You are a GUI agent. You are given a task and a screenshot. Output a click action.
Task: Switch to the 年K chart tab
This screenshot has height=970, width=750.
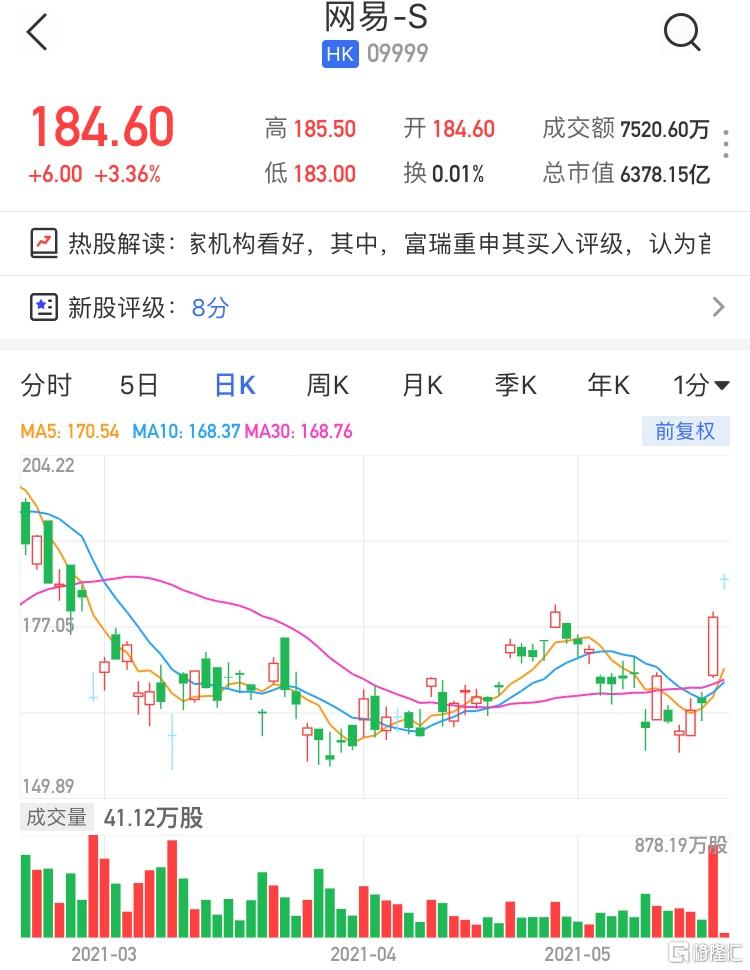pyautogui.click(x=609, y=385)
